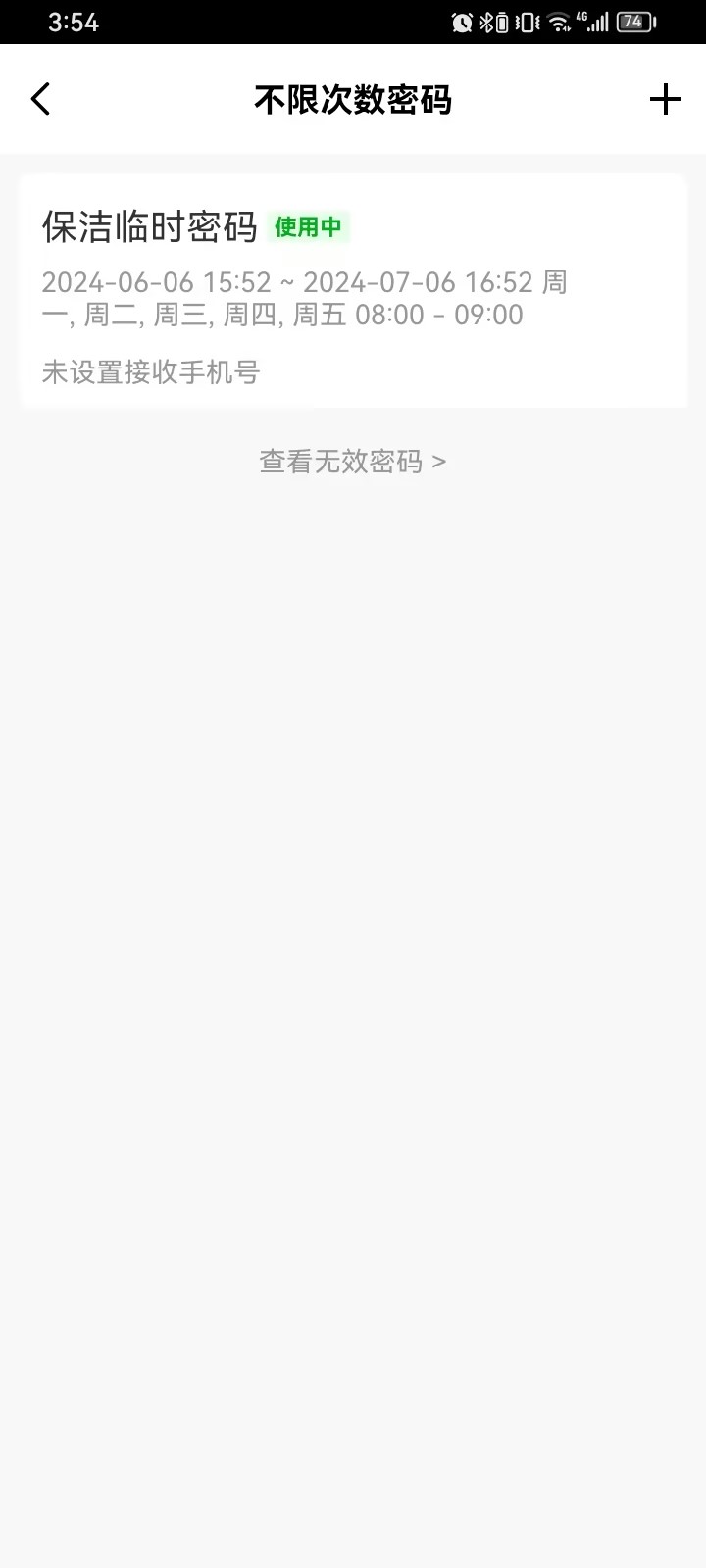Go back using the top-left arrow
706x1568 pixels.
(x=40, y=99)
